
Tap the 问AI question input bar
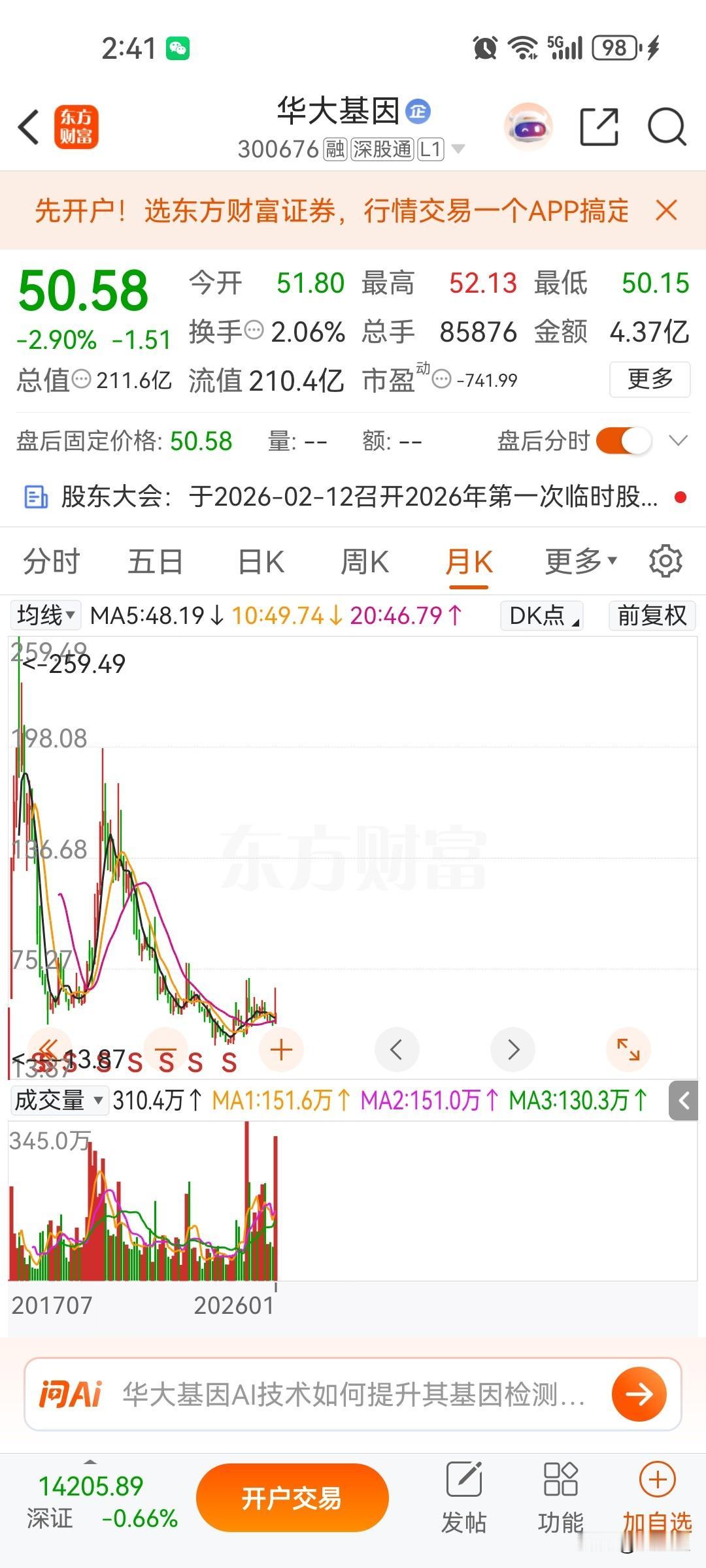pos(327,1394)
